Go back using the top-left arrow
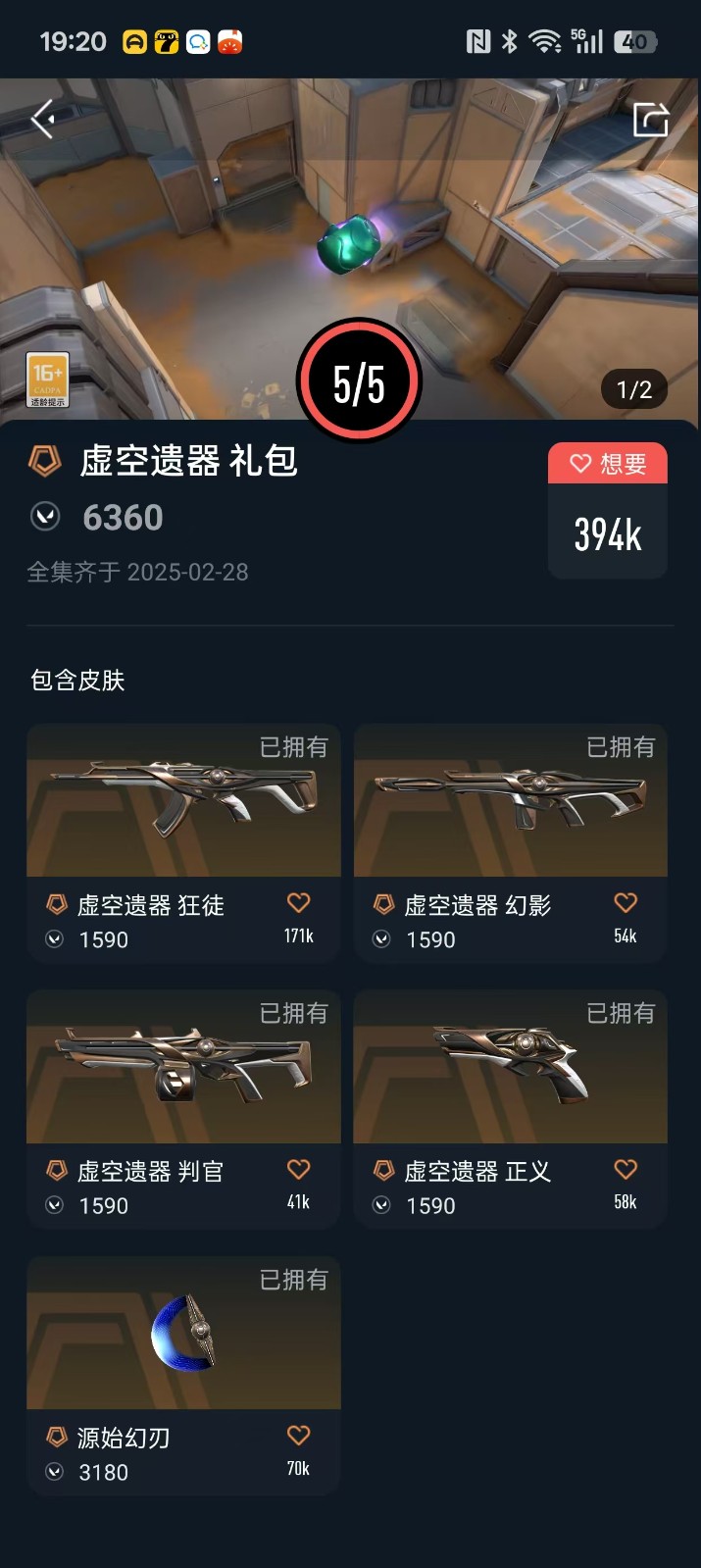Image resolution: width=701 pixels, height=1568 pixels. pos(43,120)
